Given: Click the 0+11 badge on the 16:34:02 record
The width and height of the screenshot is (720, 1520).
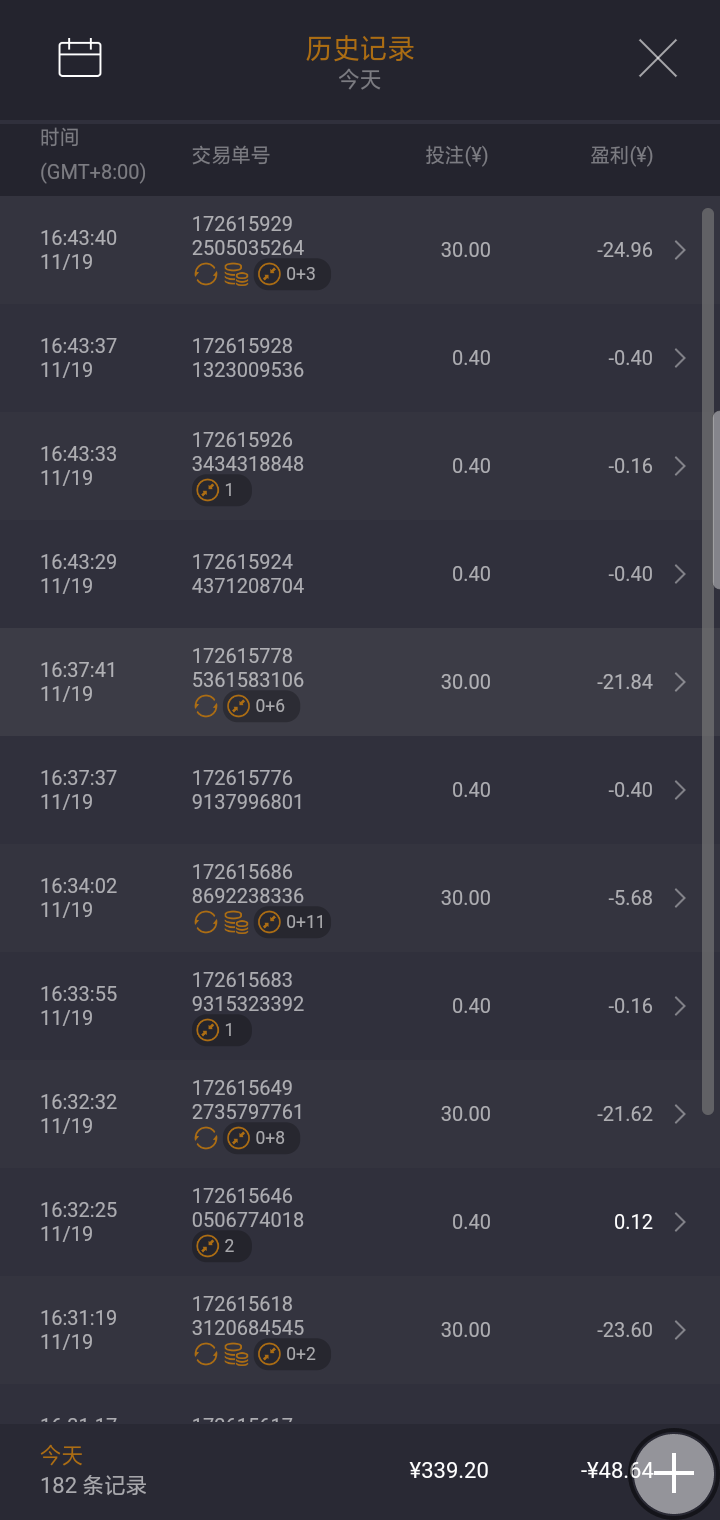Looking at the screenshot, I should [x=295, y=922].
